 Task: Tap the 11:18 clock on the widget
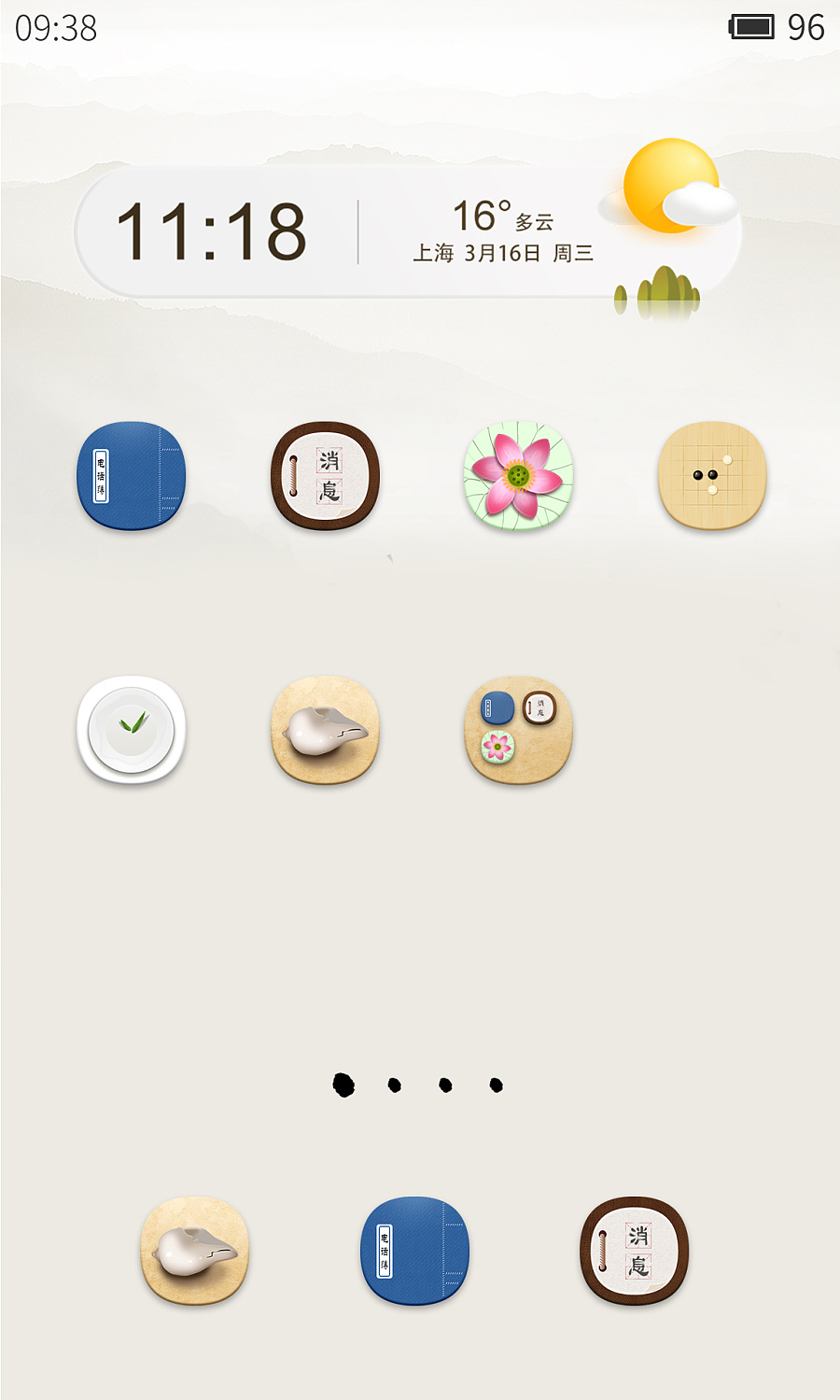point(211,231)
